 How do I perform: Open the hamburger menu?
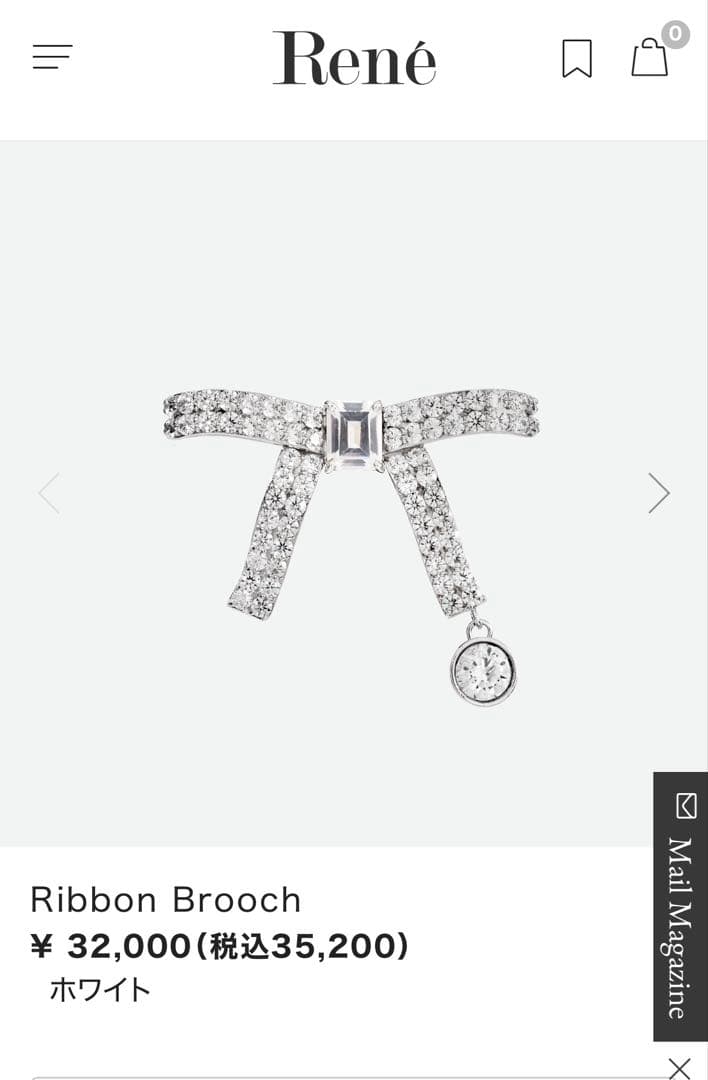pos(52,57)
